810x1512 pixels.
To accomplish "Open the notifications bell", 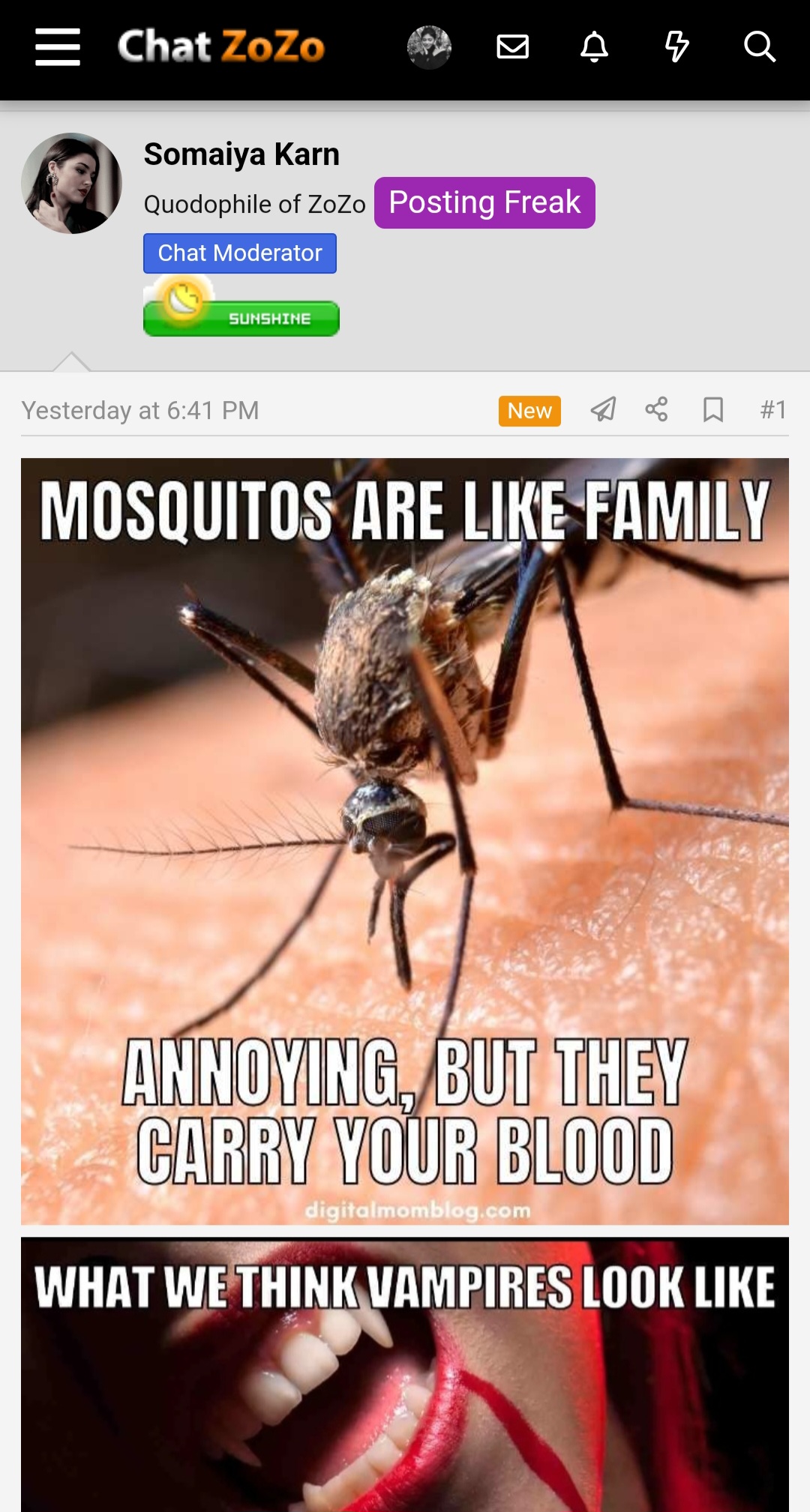I will pos(594,47).
